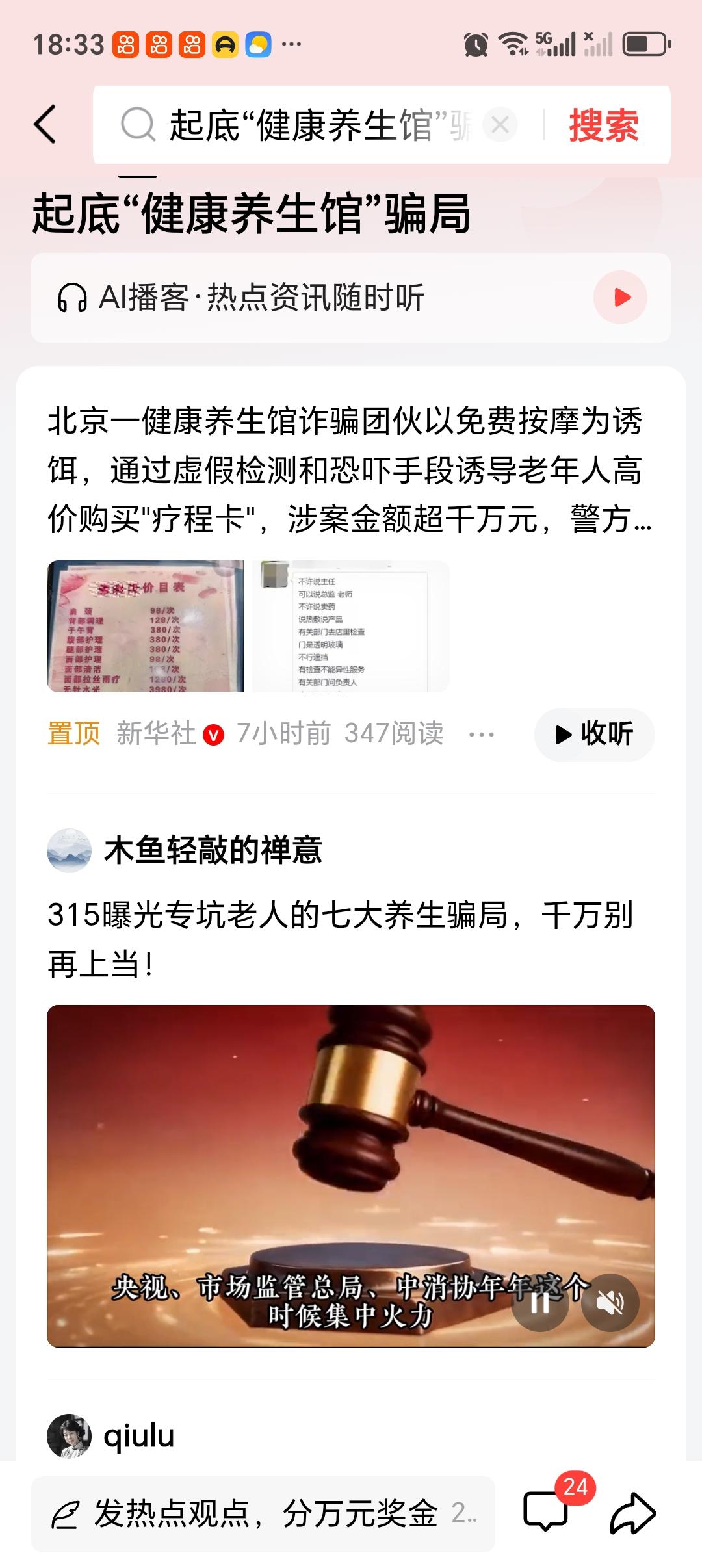Clear the search box with the X
Screen dimensions: 702x1568
[499, 124]
